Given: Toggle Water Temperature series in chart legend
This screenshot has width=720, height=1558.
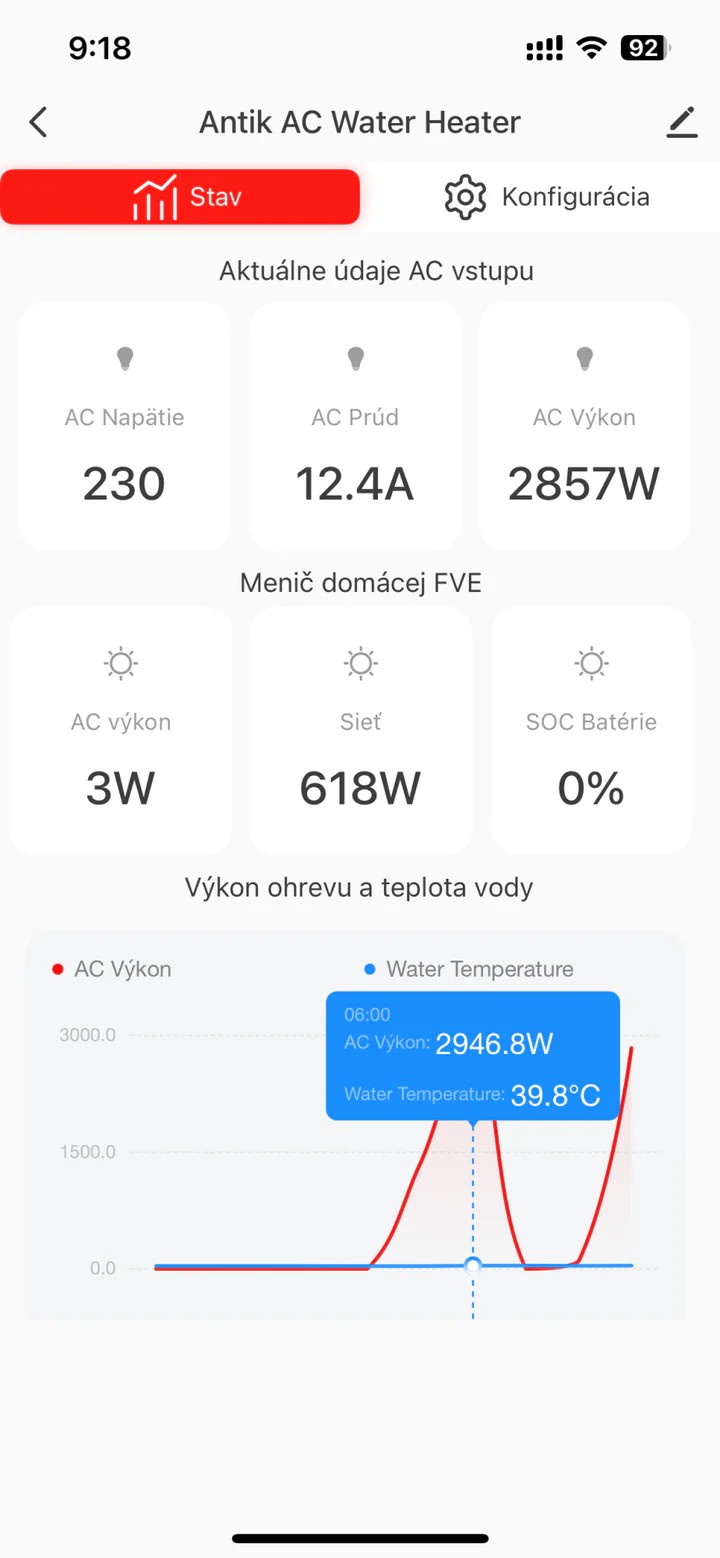Looking at the screenshot, I should point(469,969).
